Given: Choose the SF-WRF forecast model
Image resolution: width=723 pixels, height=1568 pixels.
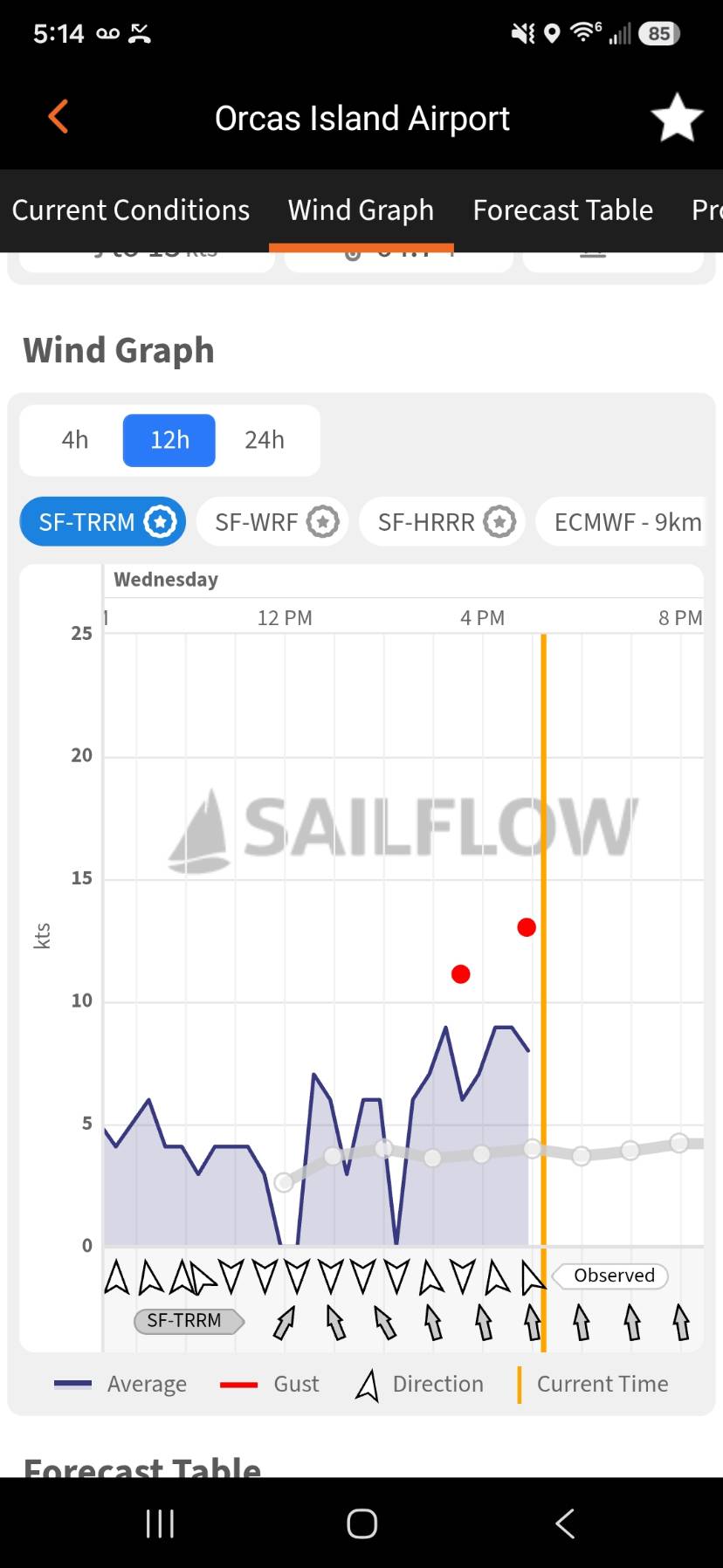Looking at the screenshot, I should coord(272,522).
